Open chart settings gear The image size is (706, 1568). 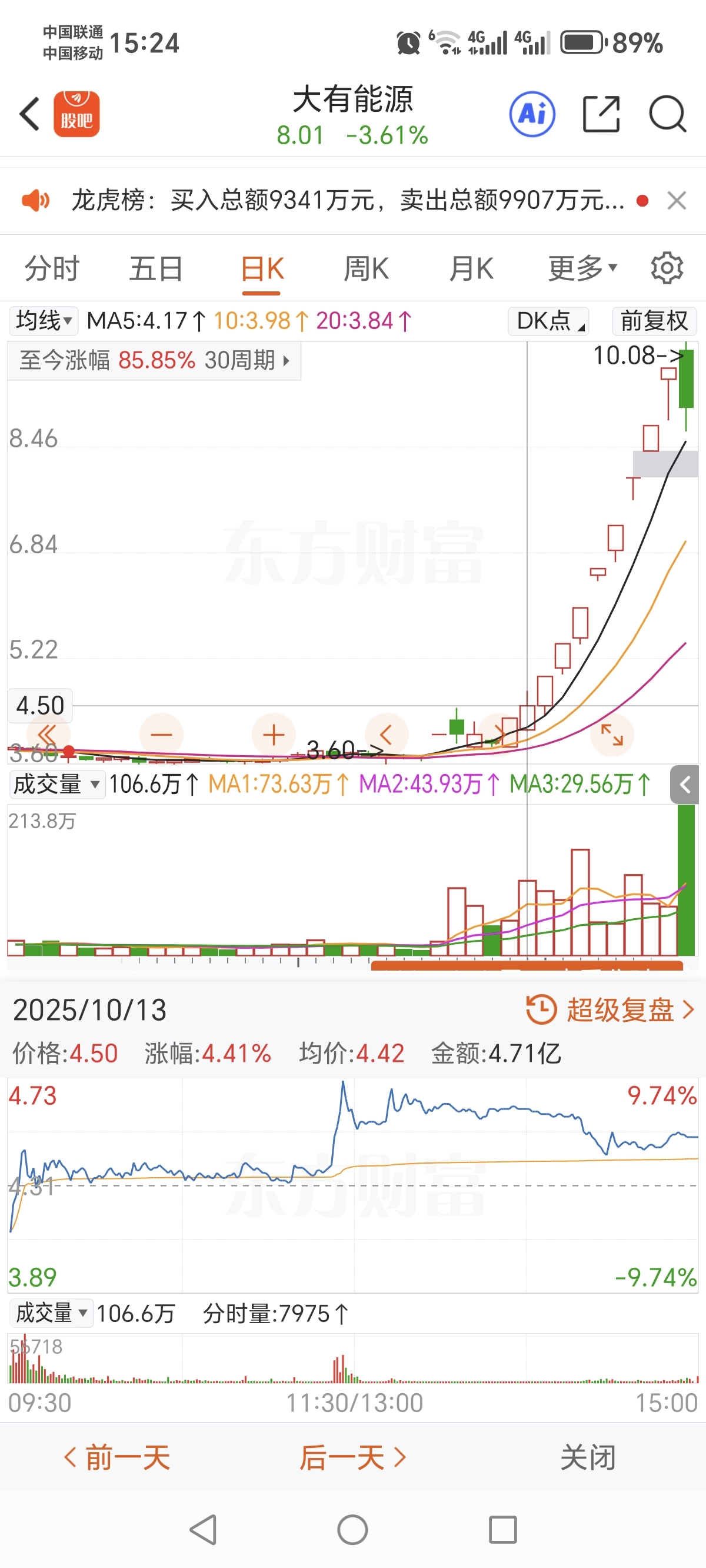667,268
